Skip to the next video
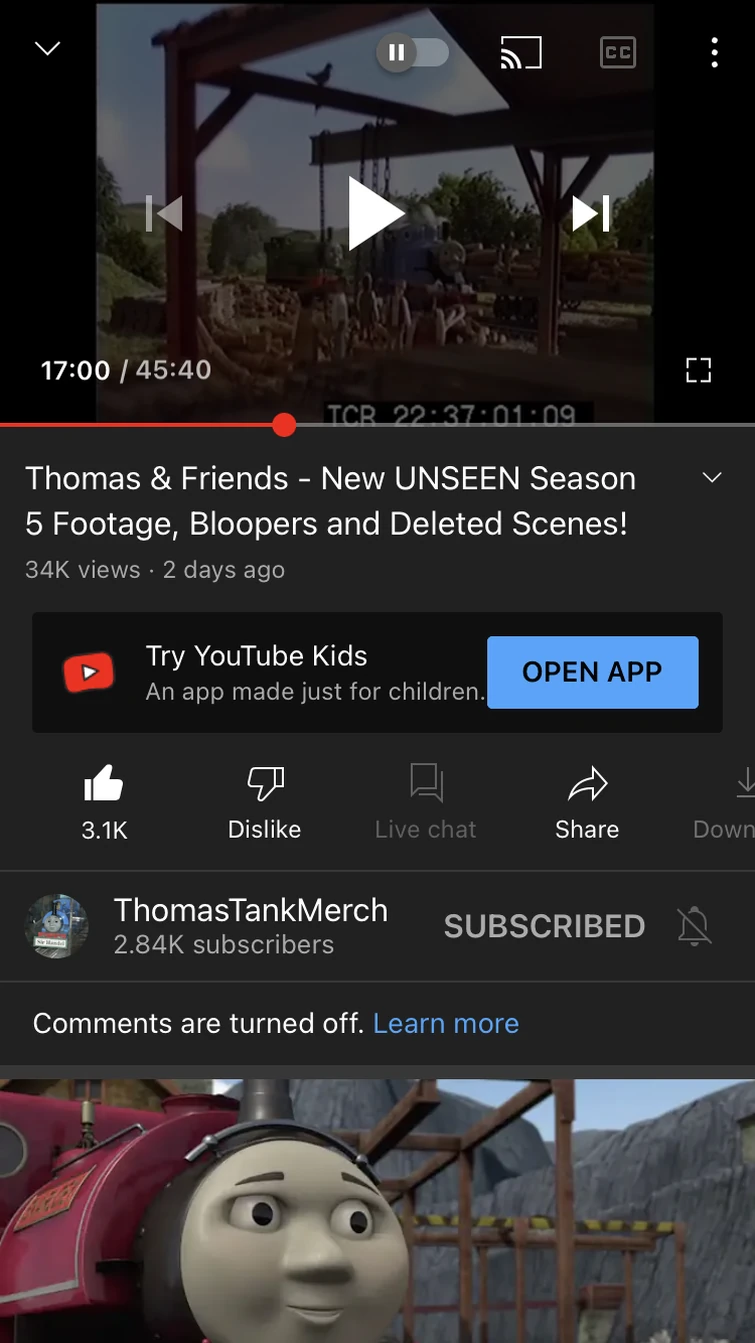The image size is (755, 1343). 590,213
